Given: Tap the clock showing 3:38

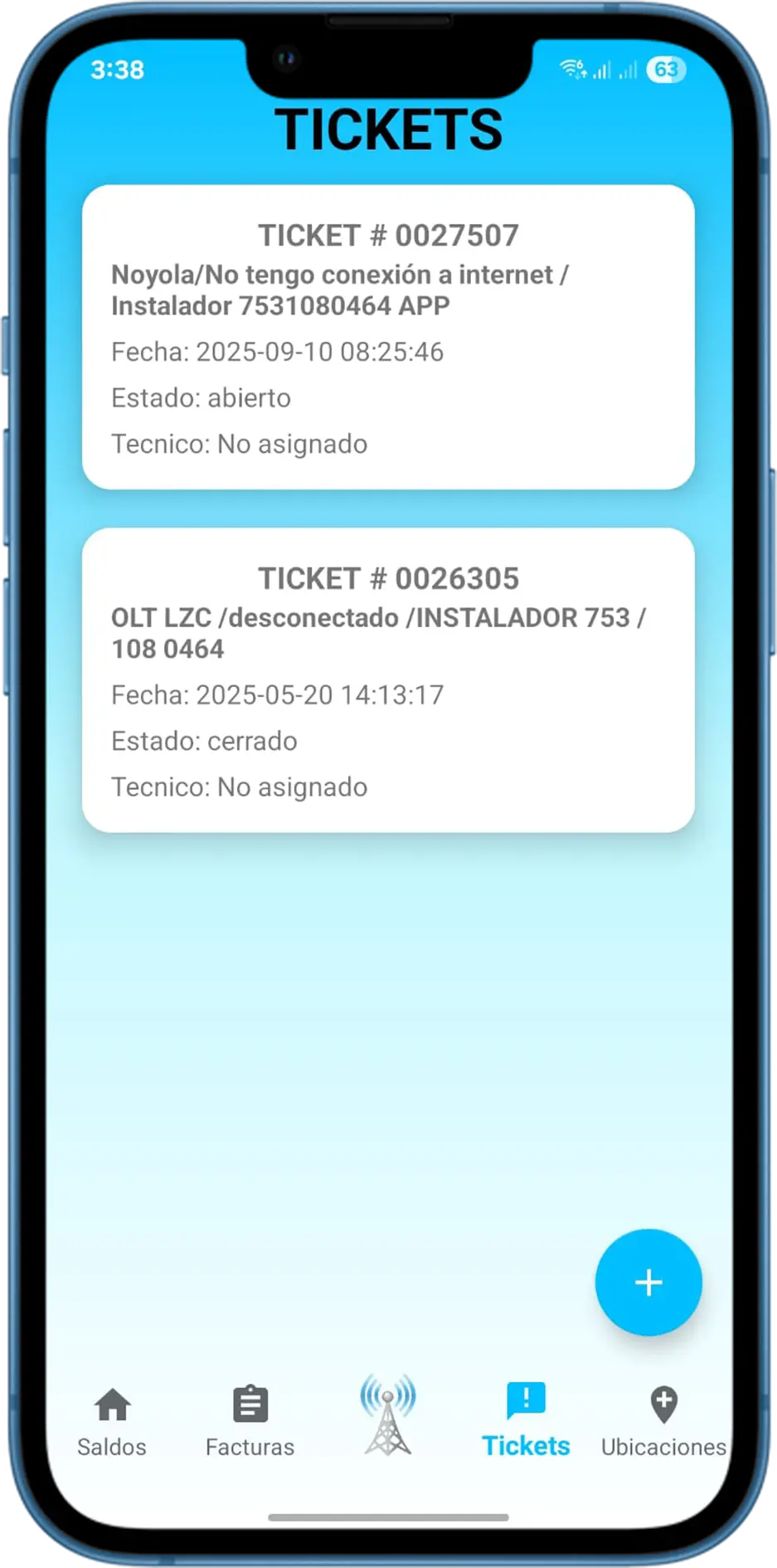Looking at the screenshot, I should pyautogui.click(x=119, y=71).
